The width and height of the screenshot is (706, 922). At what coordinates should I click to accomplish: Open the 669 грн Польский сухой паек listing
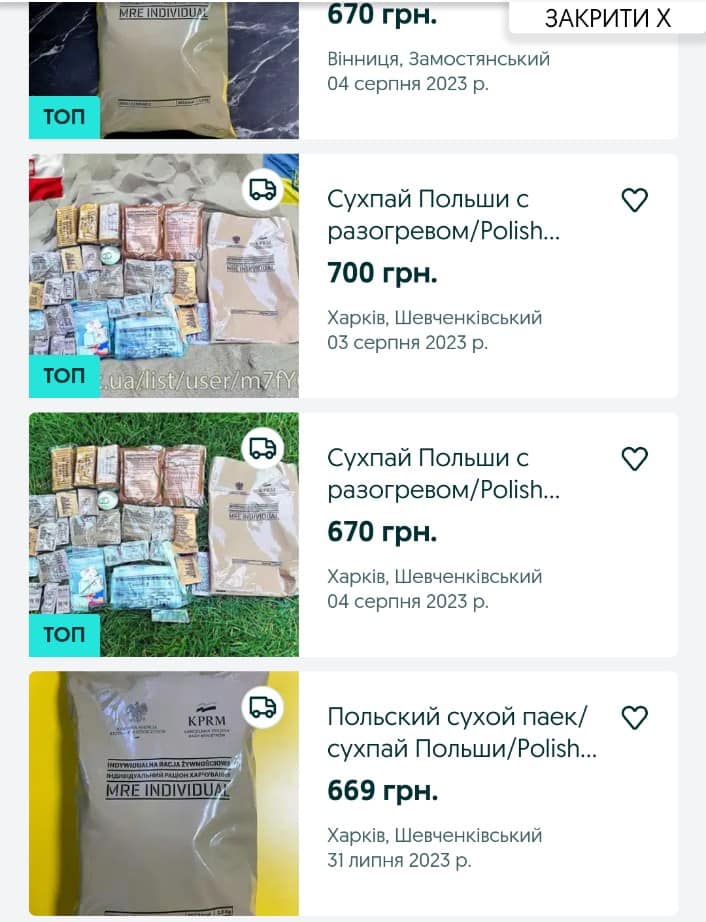pyautogui.click(x=460, y=733)
